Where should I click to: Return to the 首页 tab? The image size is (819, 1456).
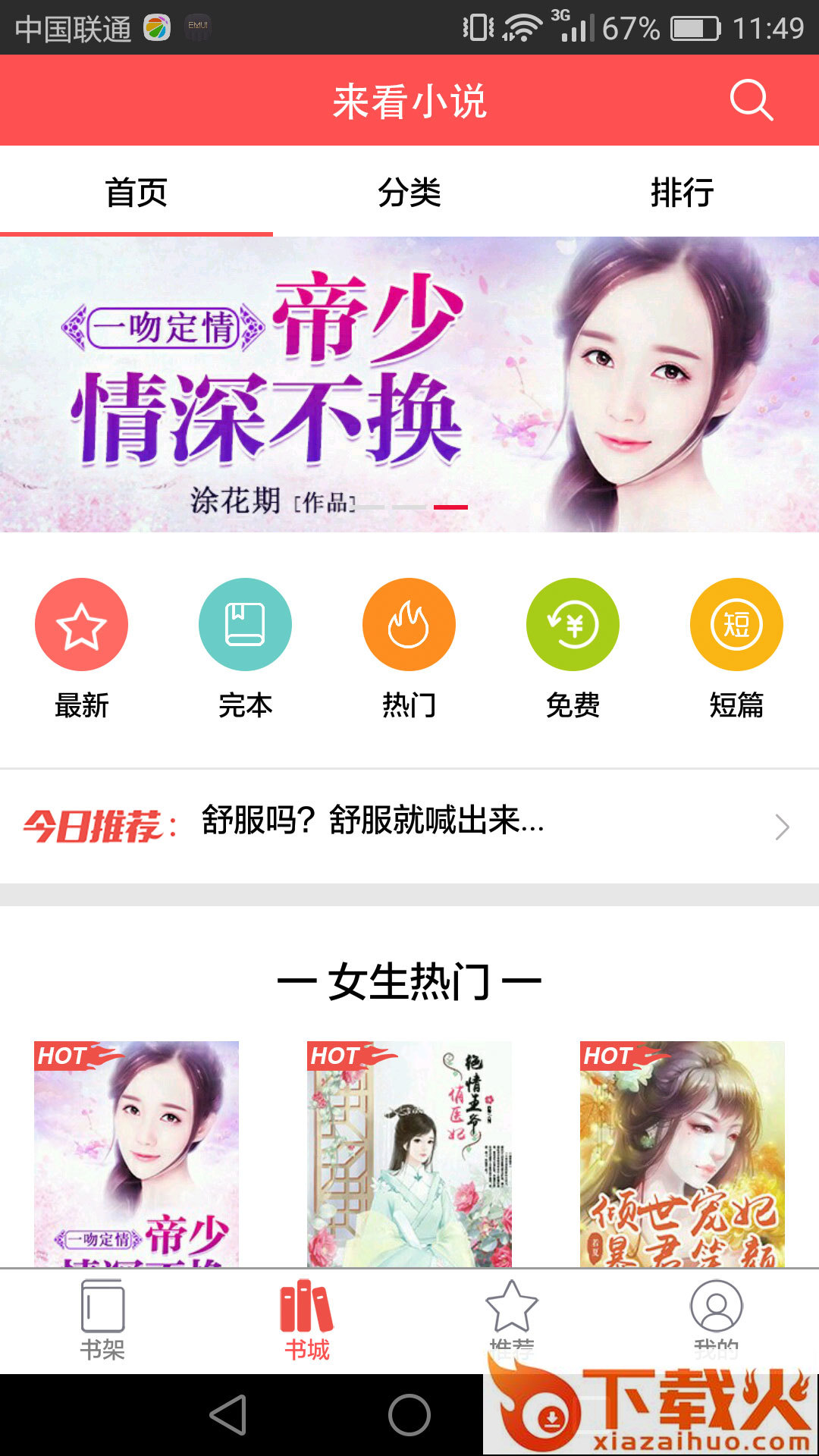137,194
